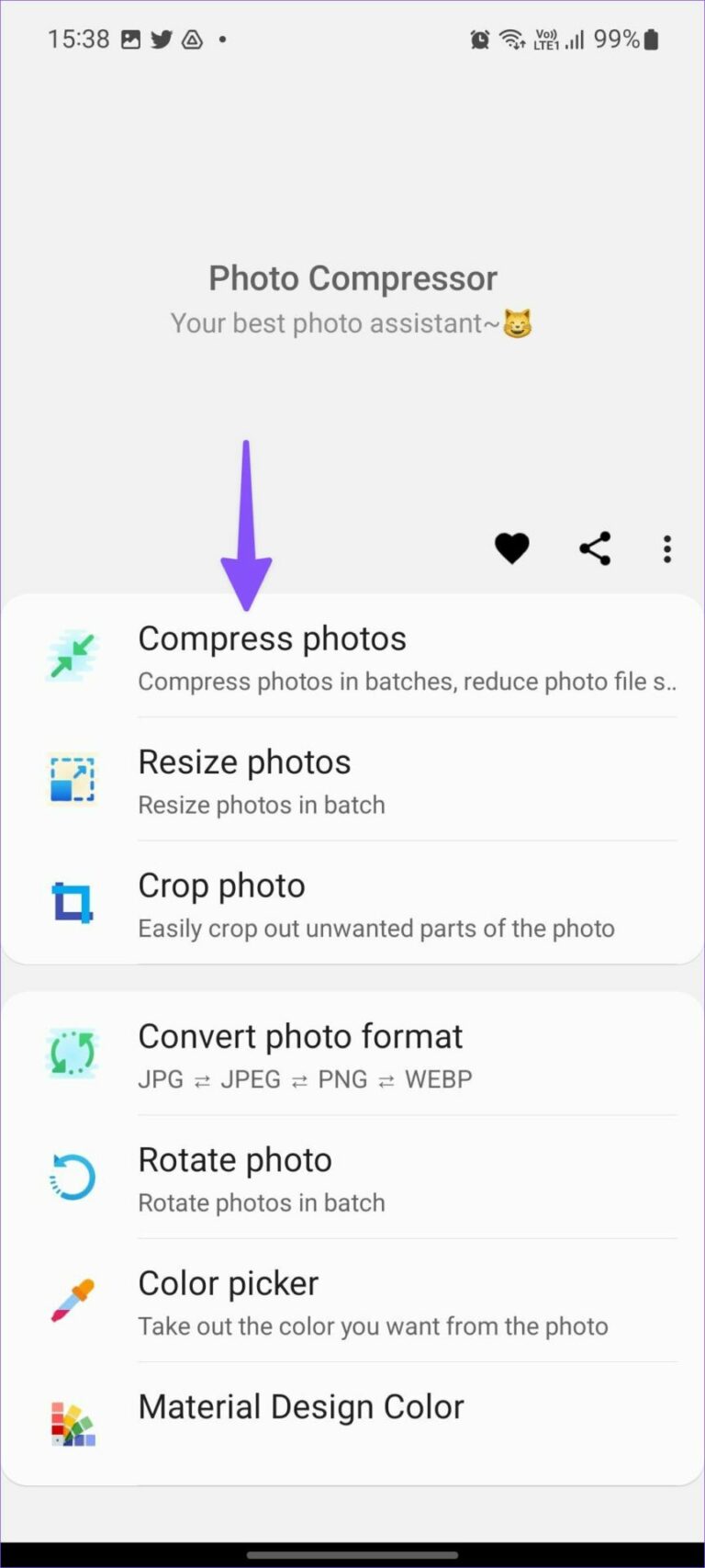Open the three-dot overflow menu
Viewport: 705px width, 1568px height.
[667, 548]
